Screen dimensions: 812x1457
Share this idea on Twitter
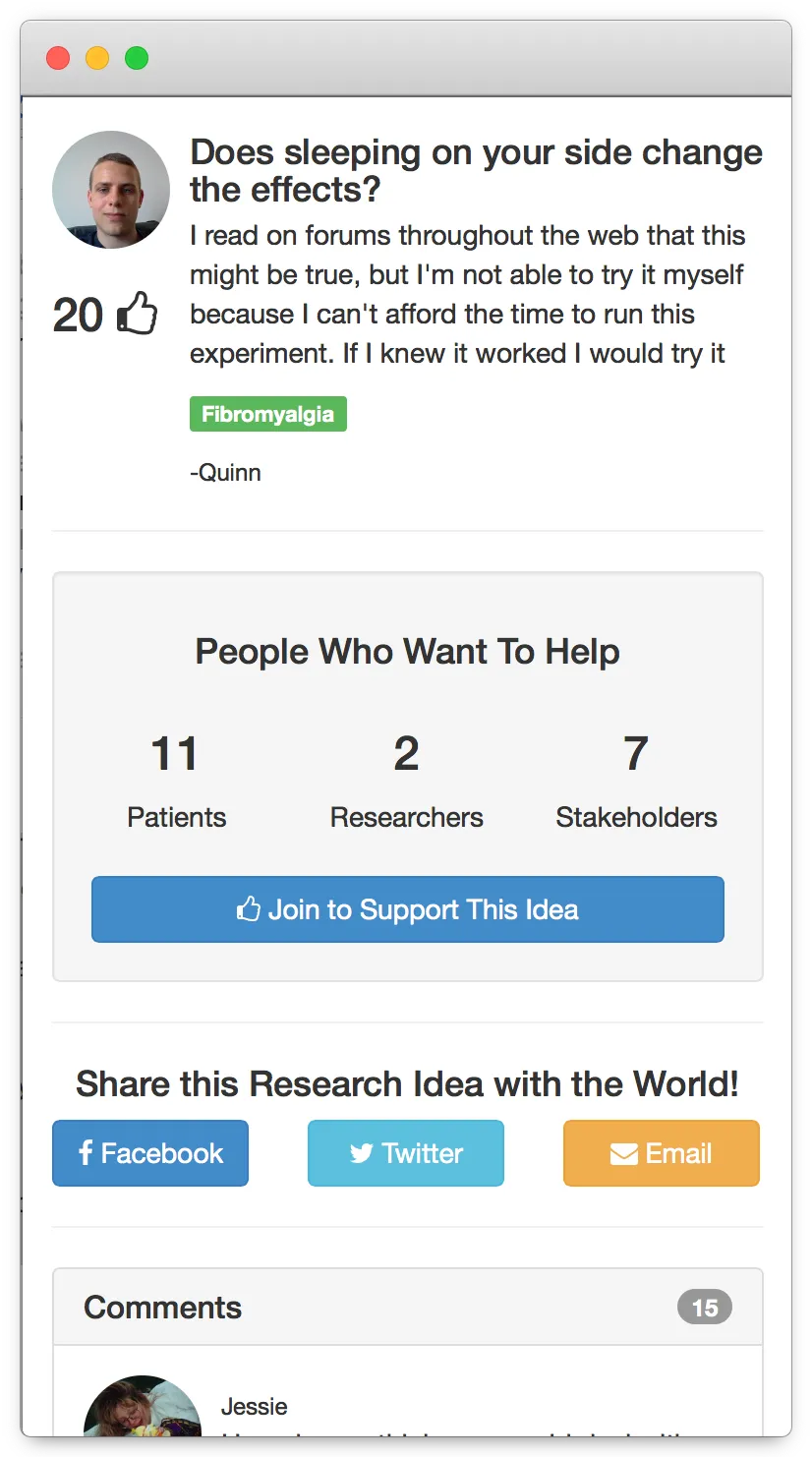405,1153
